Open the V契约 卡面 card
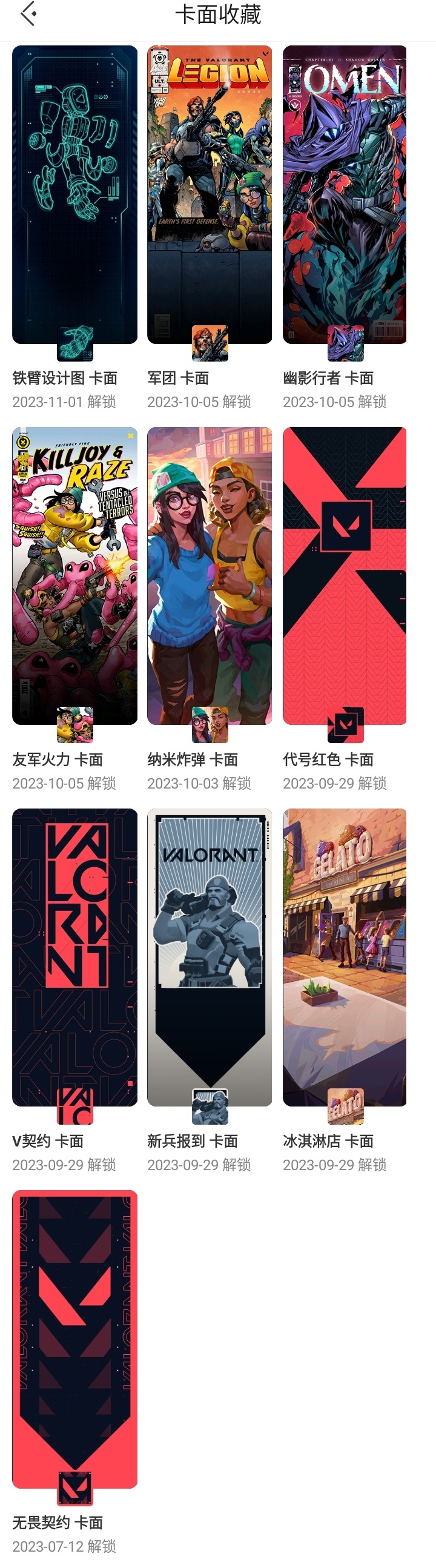The image size is (436, 1568). [x=74, y=957]
